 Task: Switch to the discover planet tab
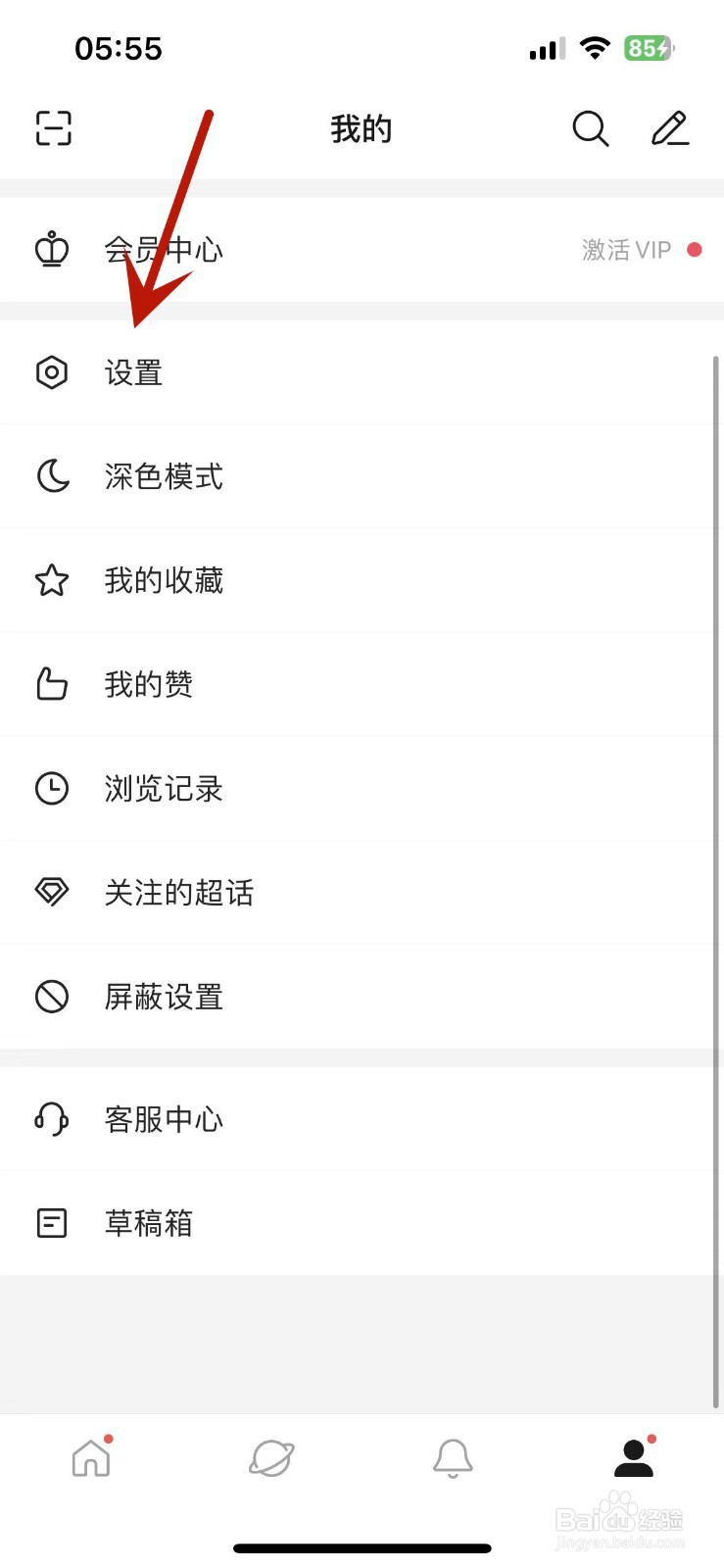tap(271, 1458)
